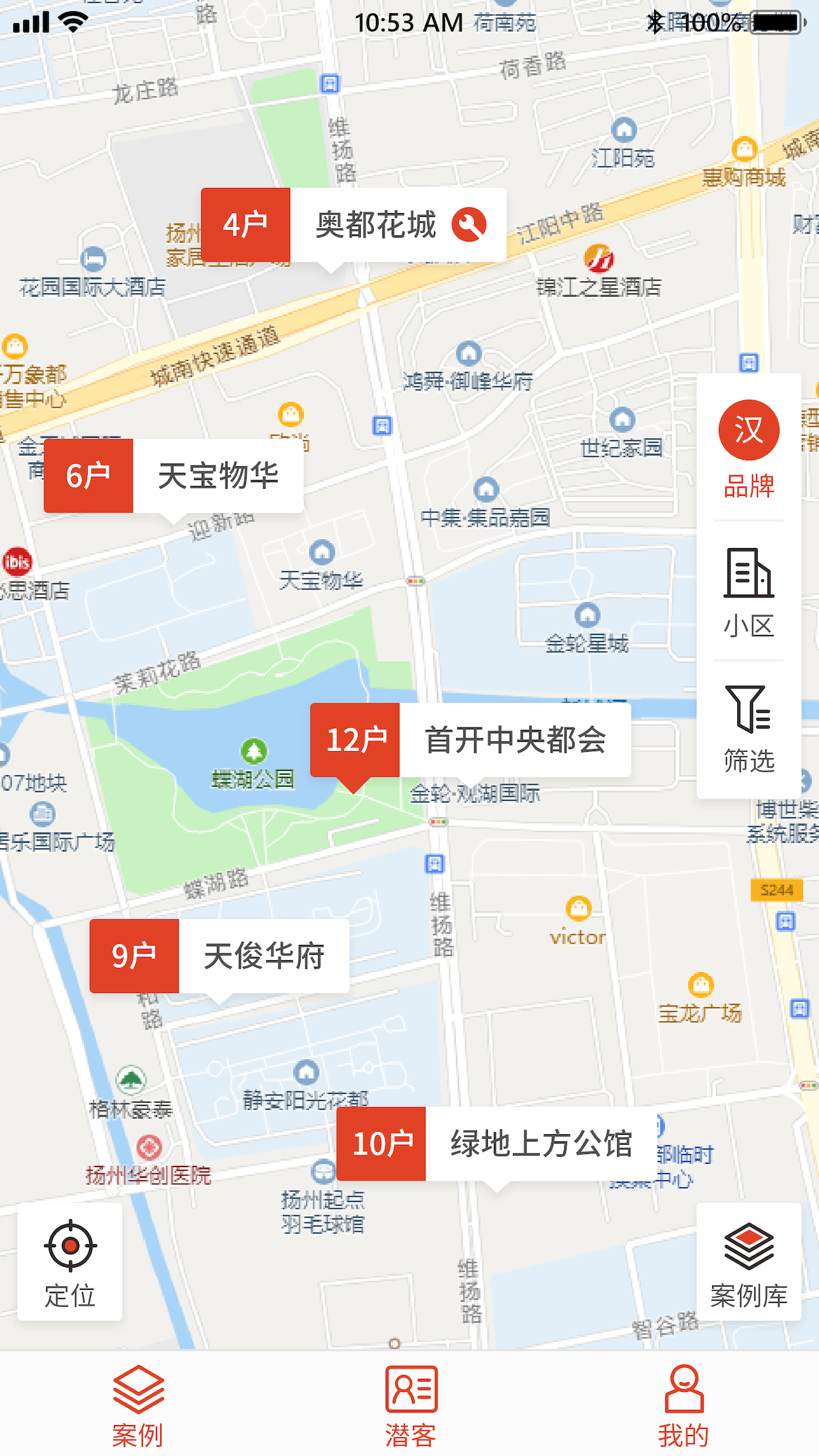
Task: Open the 筛选 filter options
Action: [x=749, y=729]
